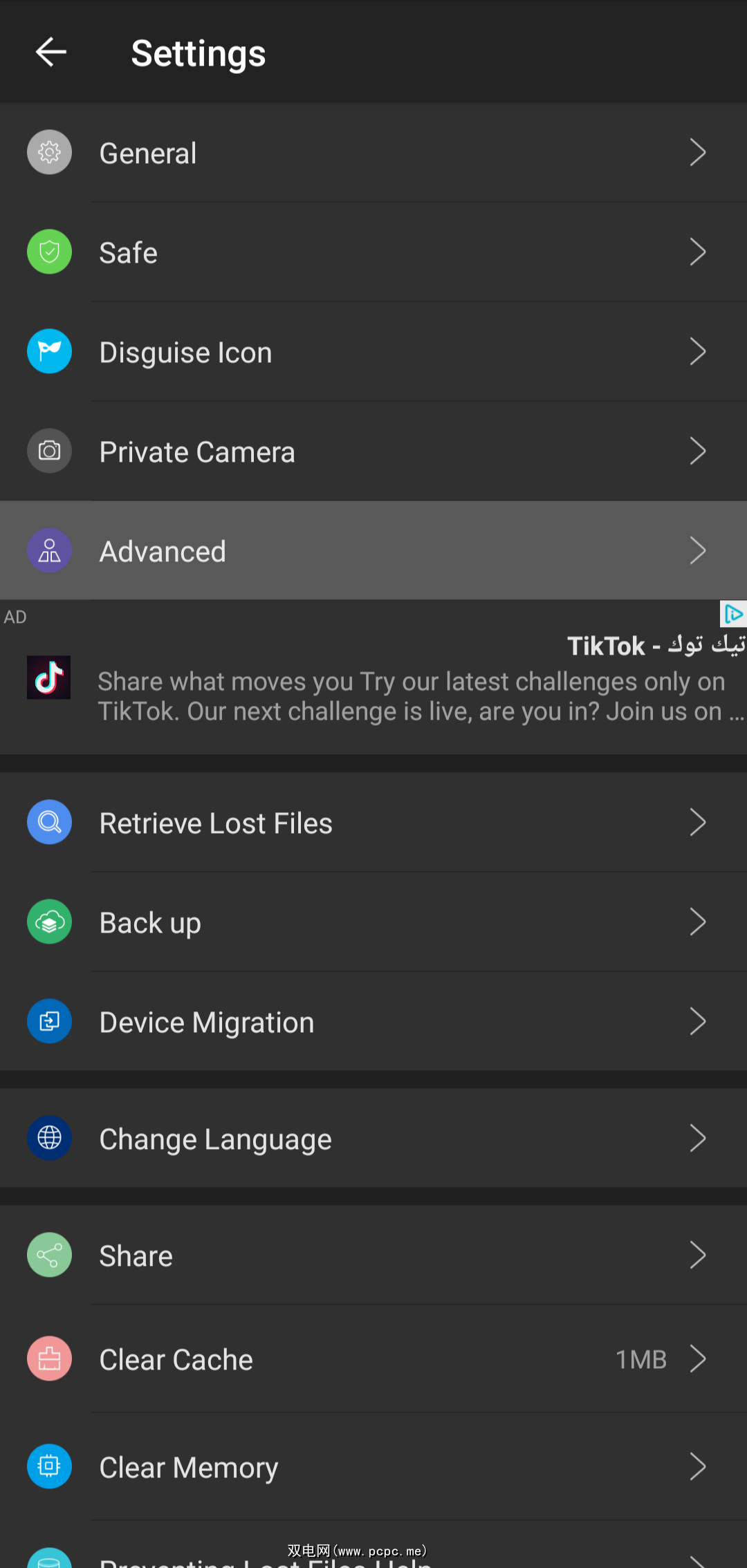Open Retrieve Lost Files
The width and height of the screenshot is (747, 1568).
pyautogui.click(x=373, y=823)
